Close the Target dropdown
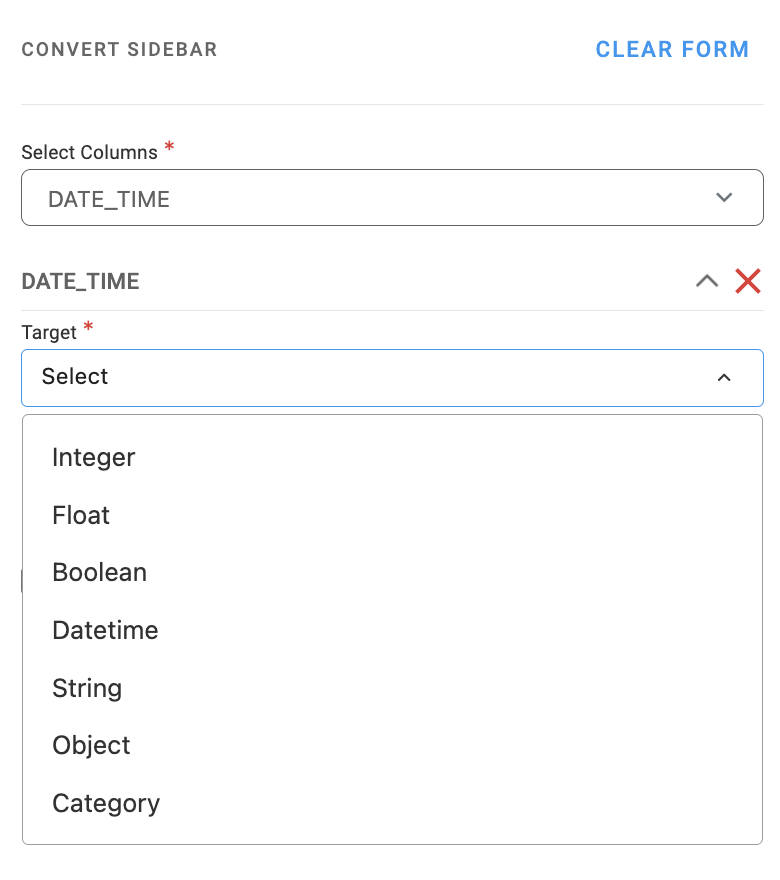This screenshot has height=880, width=780. click(724, 377)
